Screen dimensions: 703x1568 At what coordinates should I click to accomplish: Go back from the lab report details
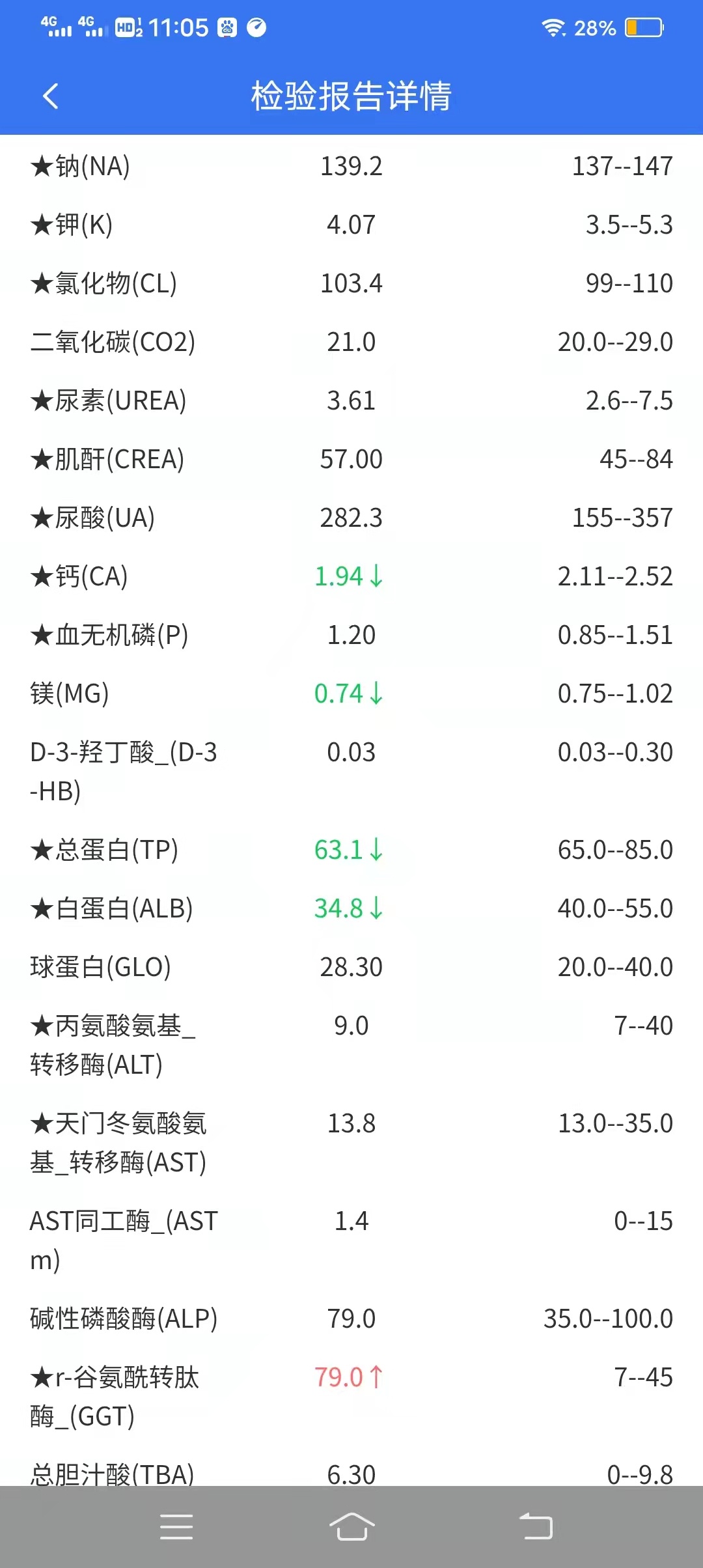click(50, 96)
